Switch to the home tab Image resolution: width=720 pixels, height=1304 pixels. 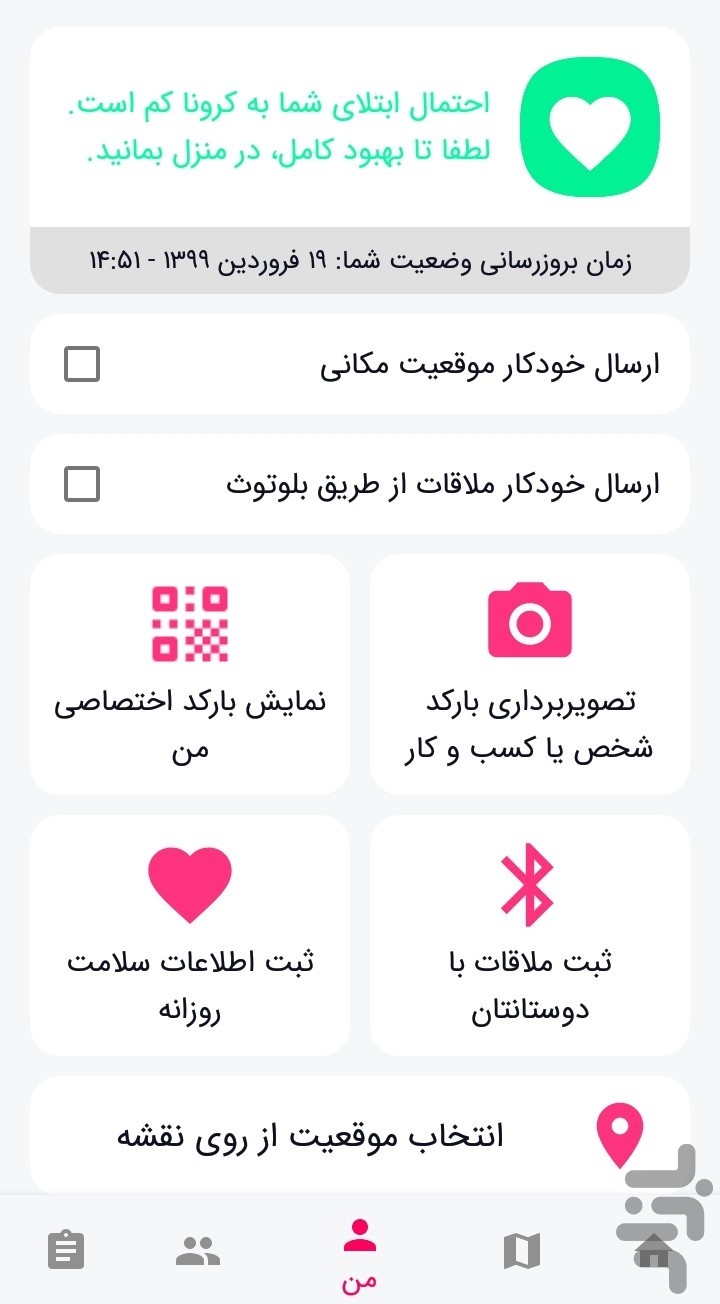653,1249
